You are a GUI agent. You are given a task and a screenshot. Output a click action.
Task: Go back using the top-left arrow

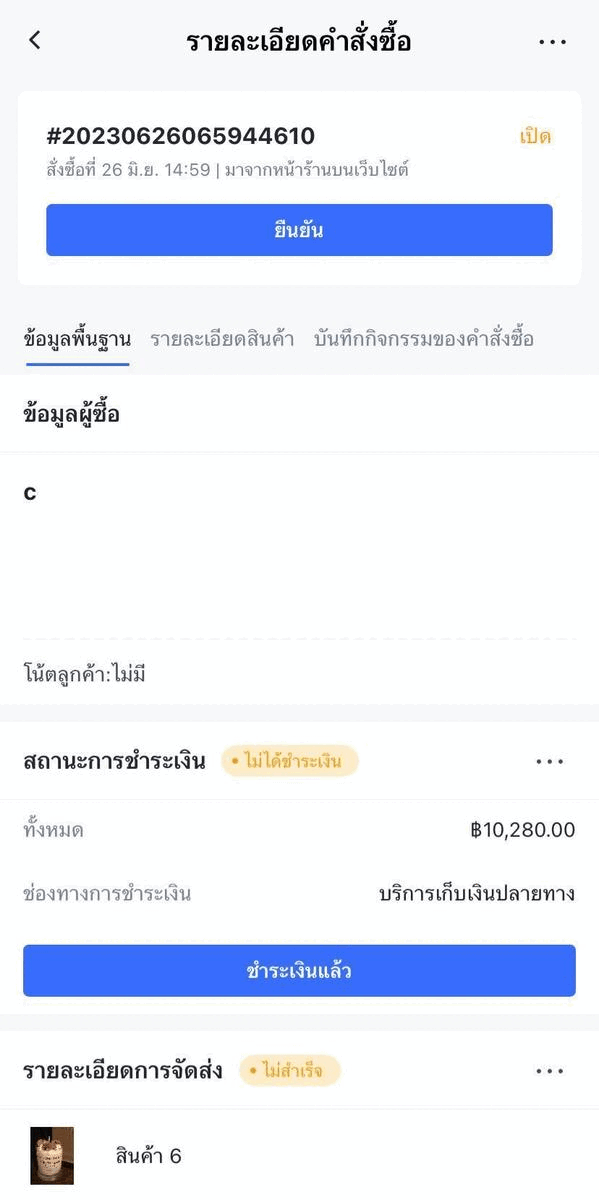point(35,41)
